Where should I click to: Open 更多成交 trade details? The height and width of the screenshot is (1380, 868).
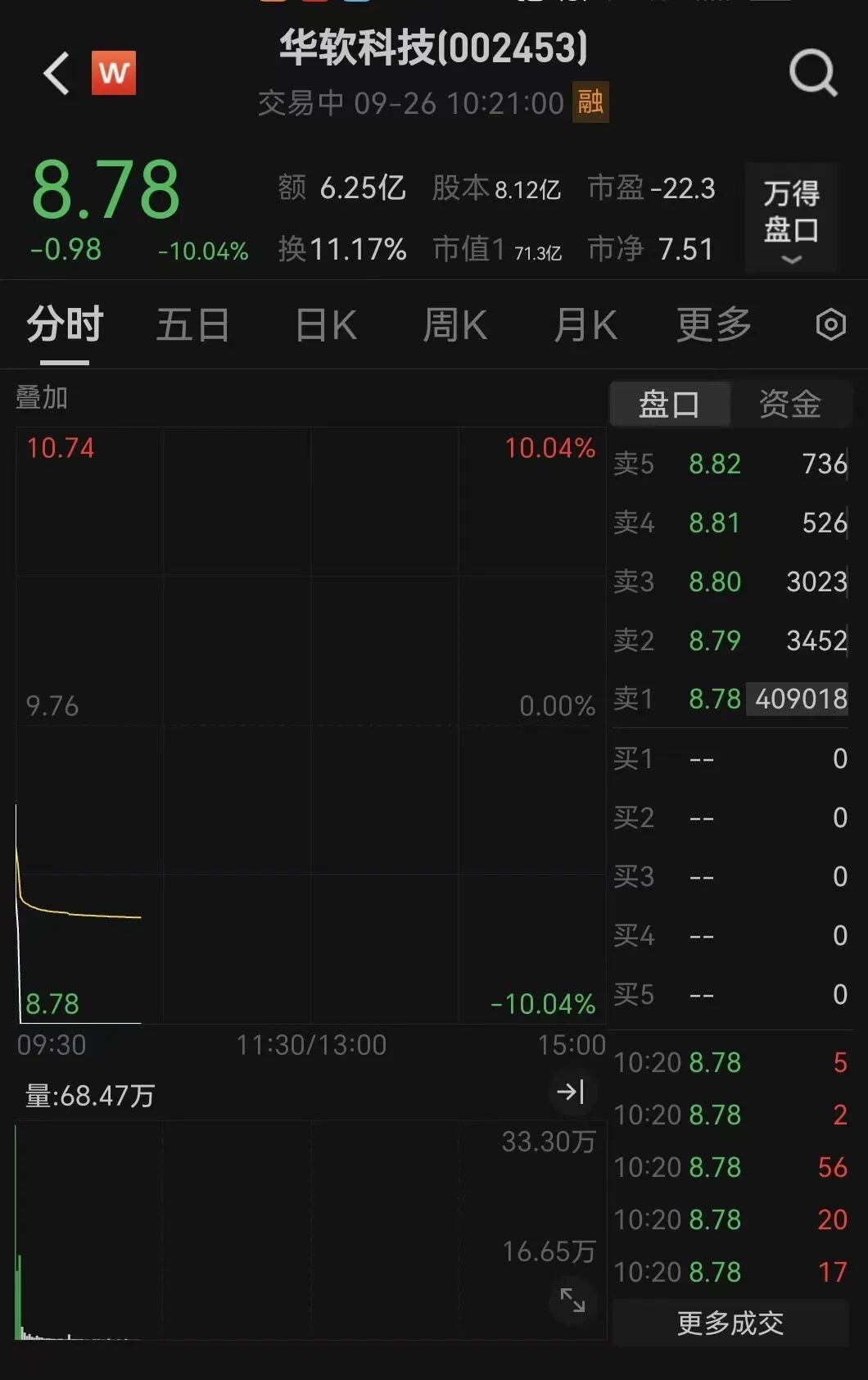coord(730,1323)
